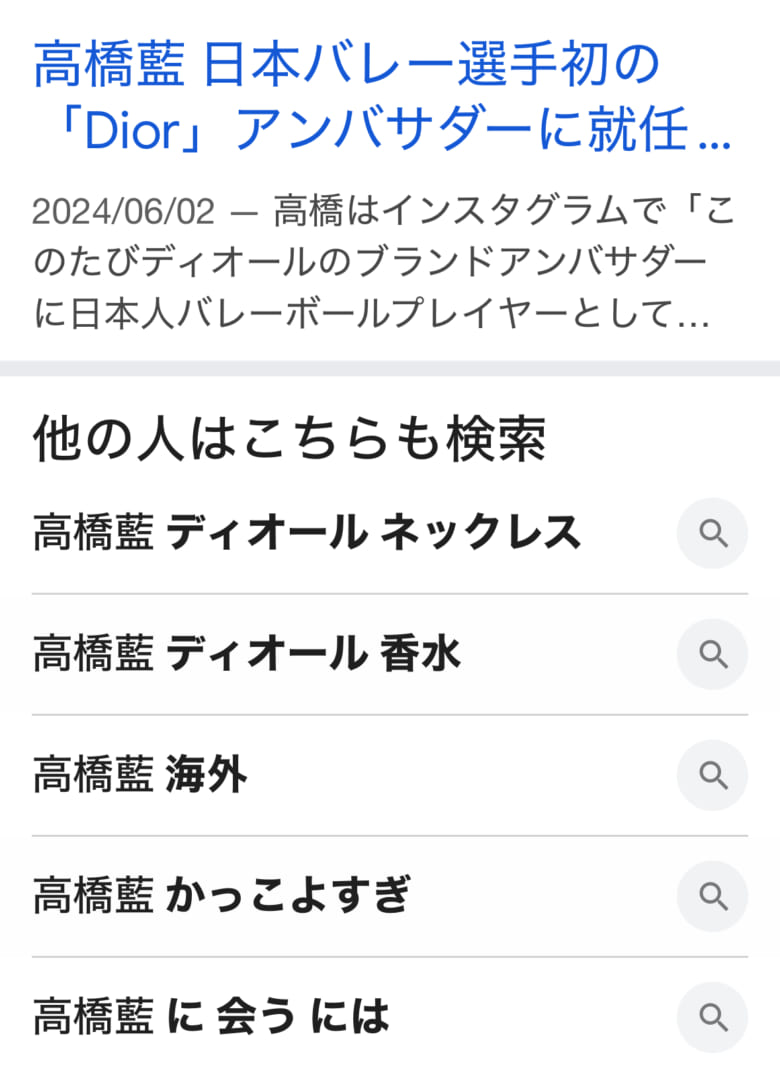Image resolution: width=780 pixels, height=1067 pixels.
Task: Choose the 高橋藍 かっこよすぎ related search
Action: (x=221, y=896)
